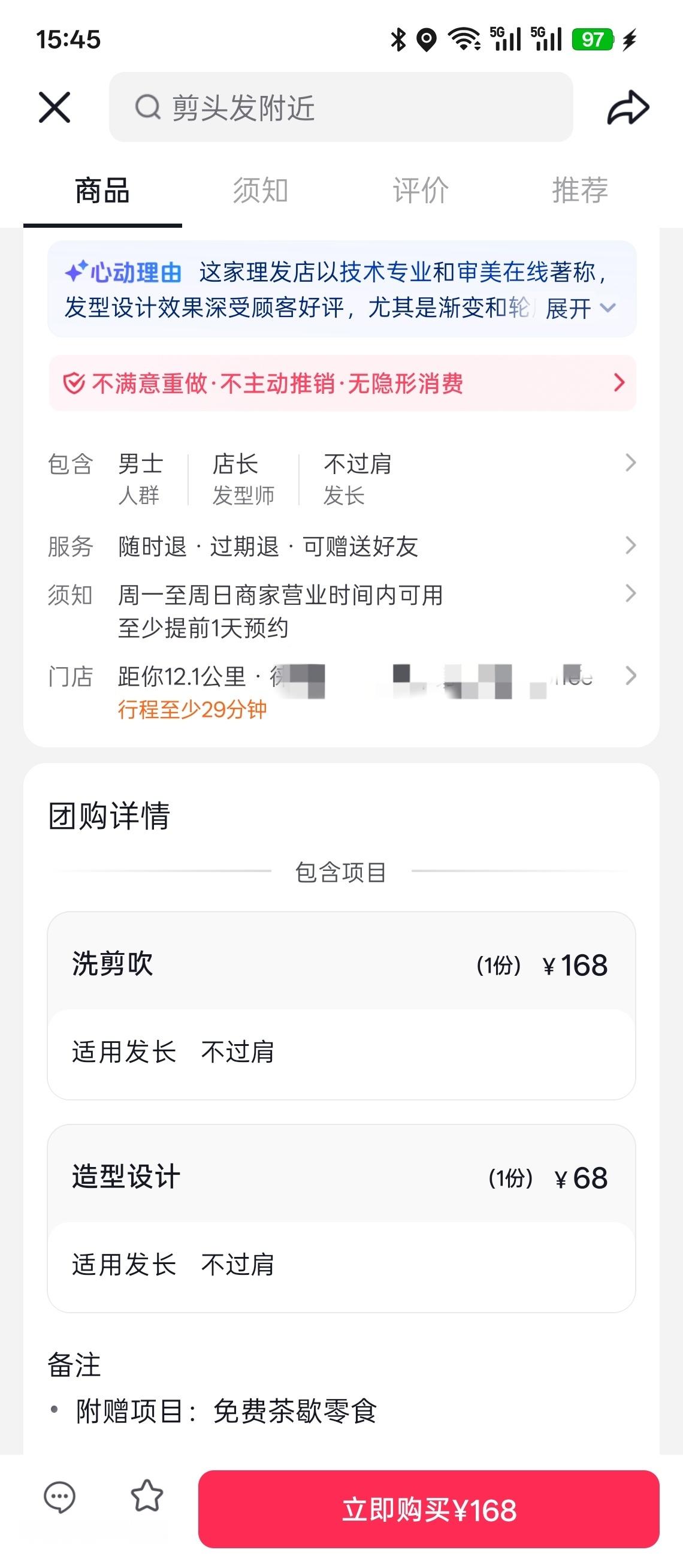Tap the 5G signal strength indicator
This screenshot has height=1568, width=683.
pyautogui.click(x=505, y=40)
